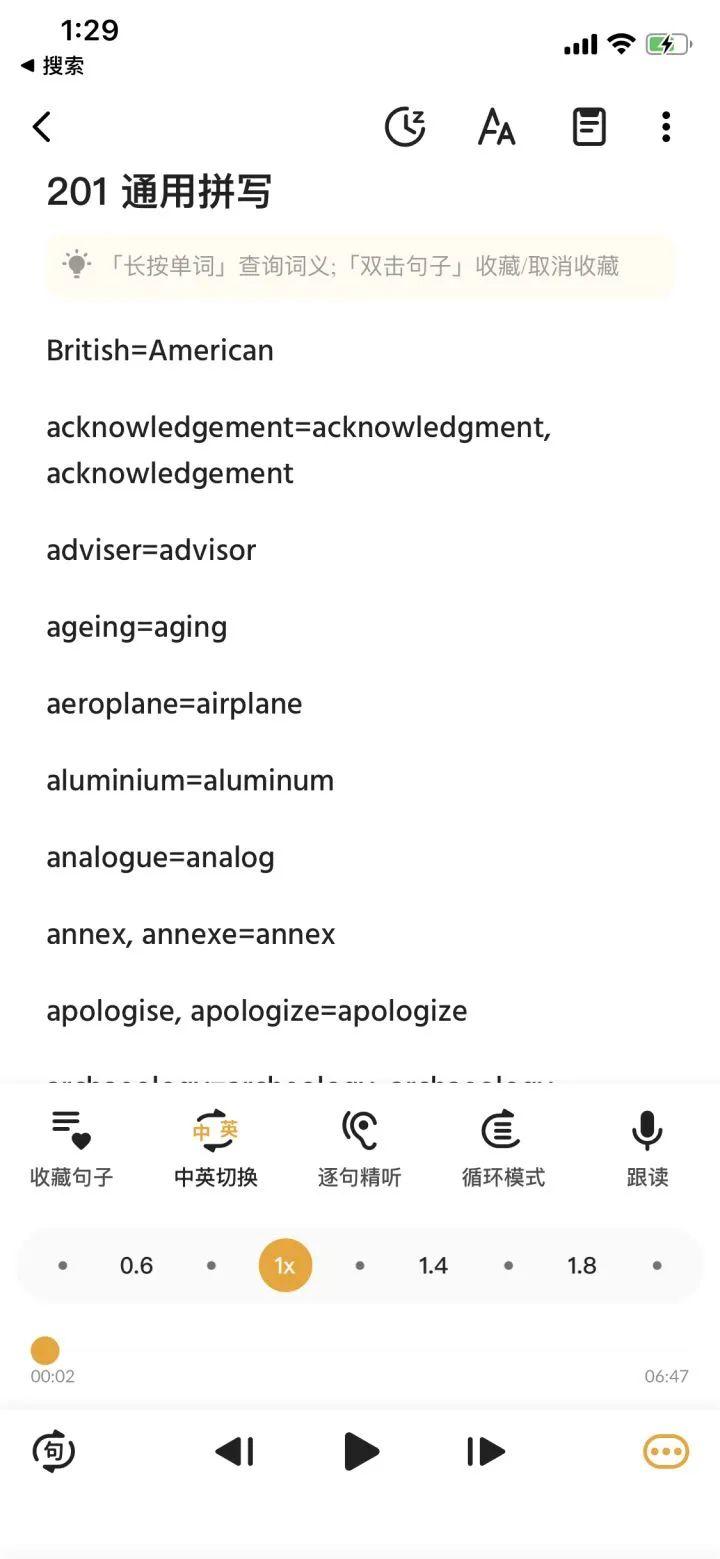Screen dimensions: 720x1559
Task: Tap the audio progress slider knob
Action: 45,1351
